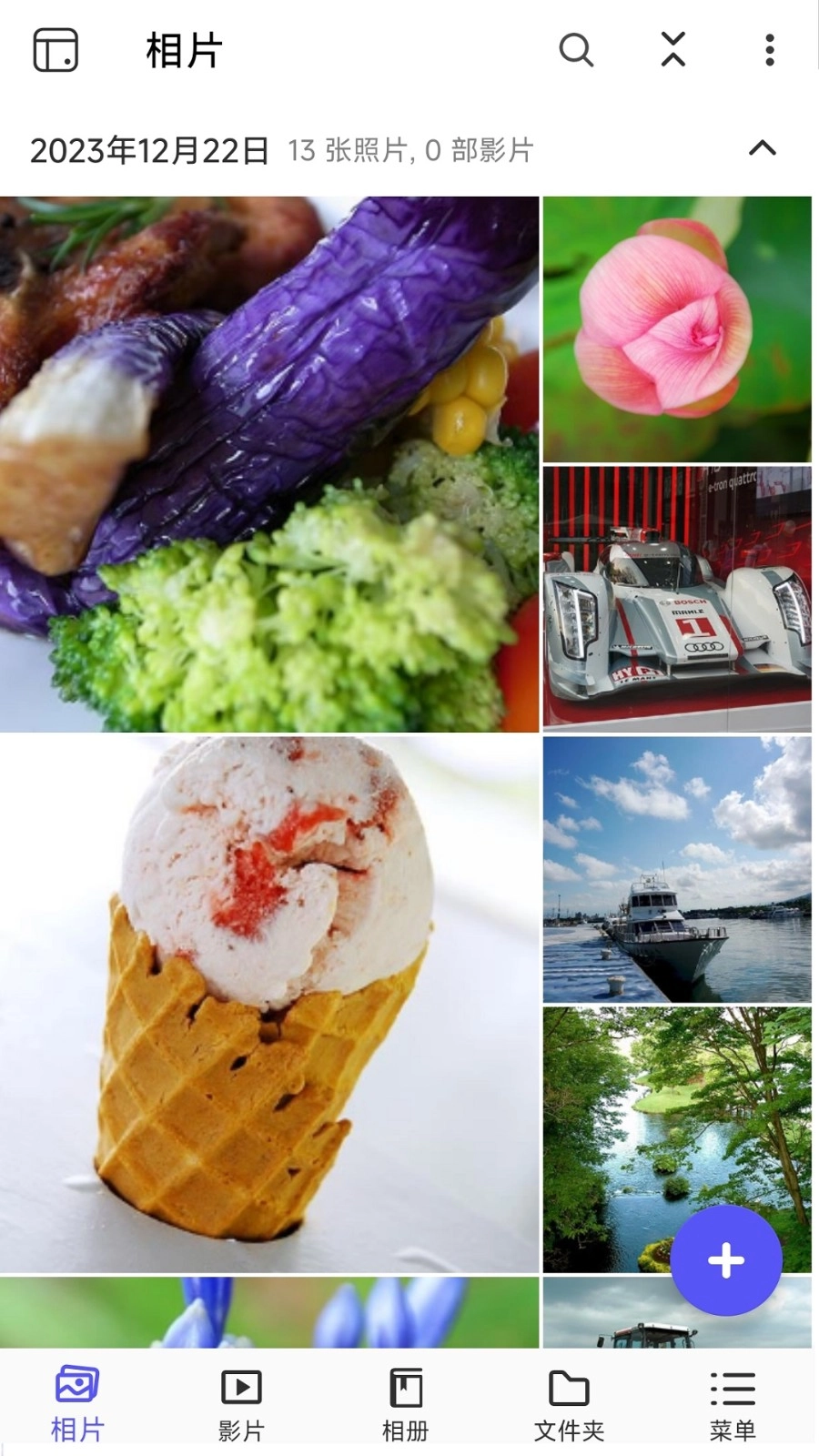Open the three-dot overflow menu
819x1456 pixels.
(x=770, y=50)
